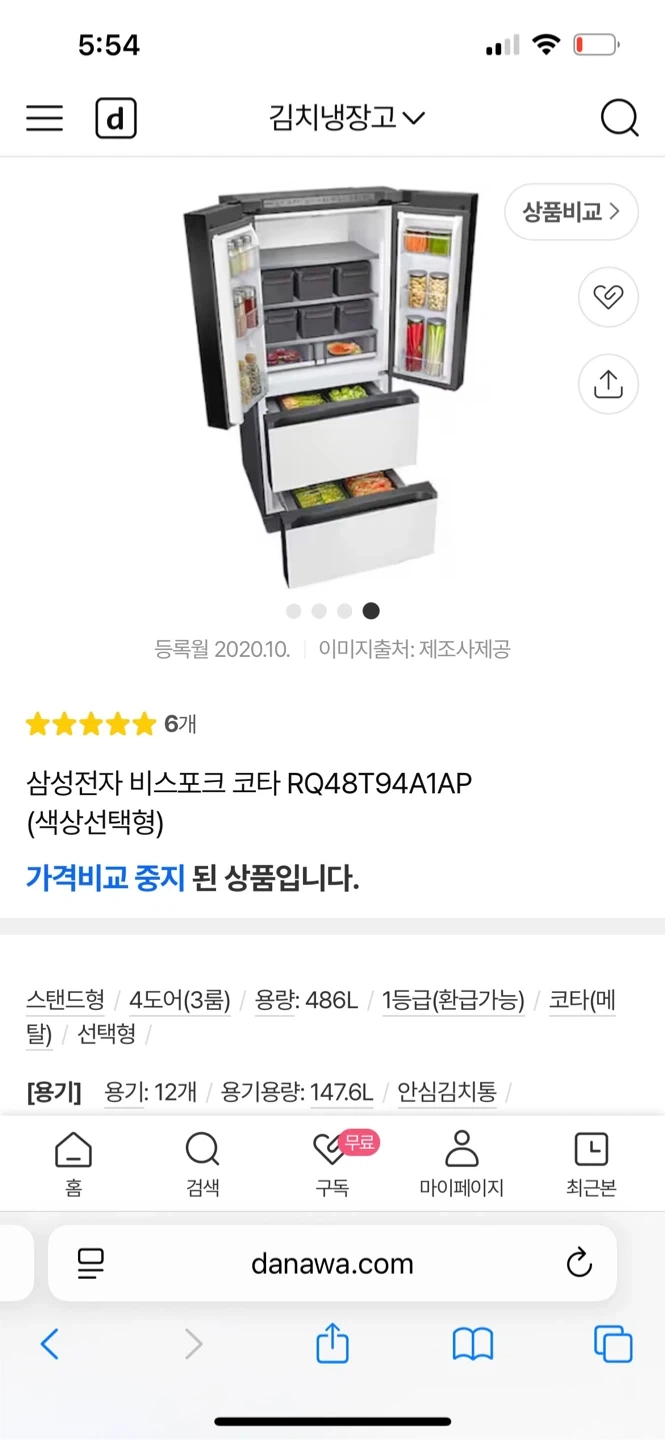Add this product to wishlist with heart icon
The height and width of the screenshot is (1440, 665).
pos(608,297)
